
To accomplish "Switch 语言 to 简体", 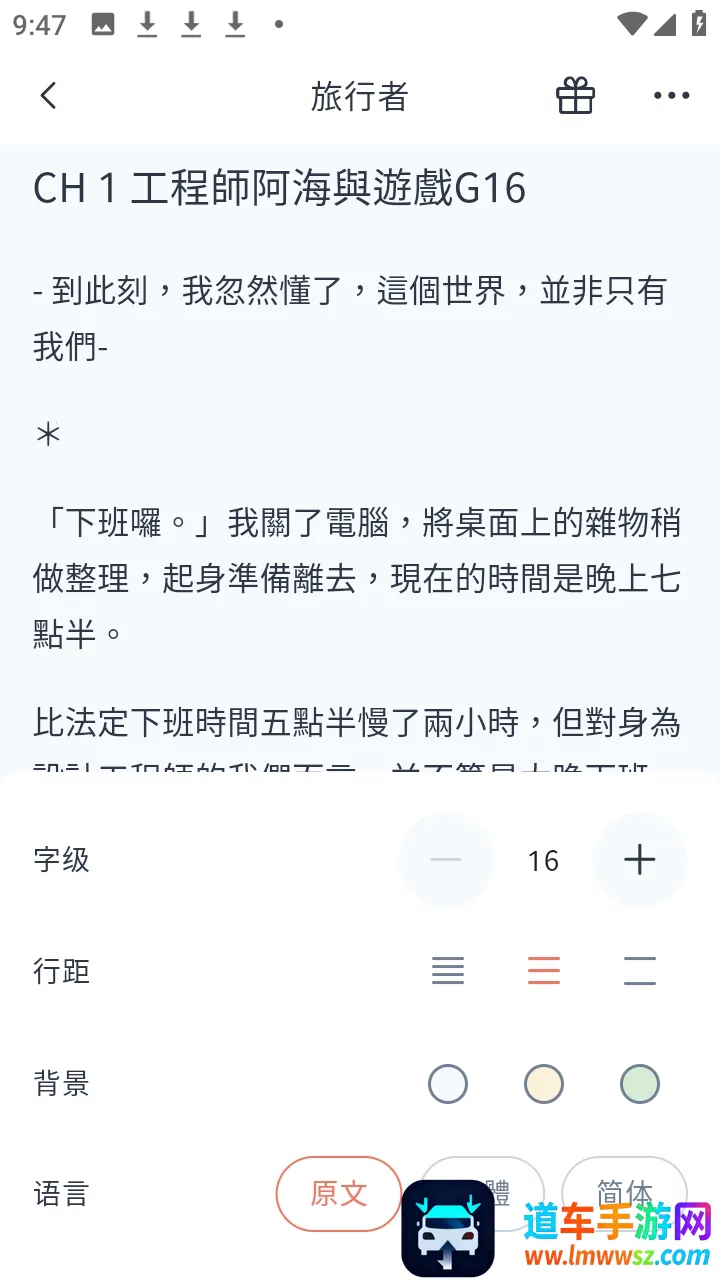I will [625, 1180].
